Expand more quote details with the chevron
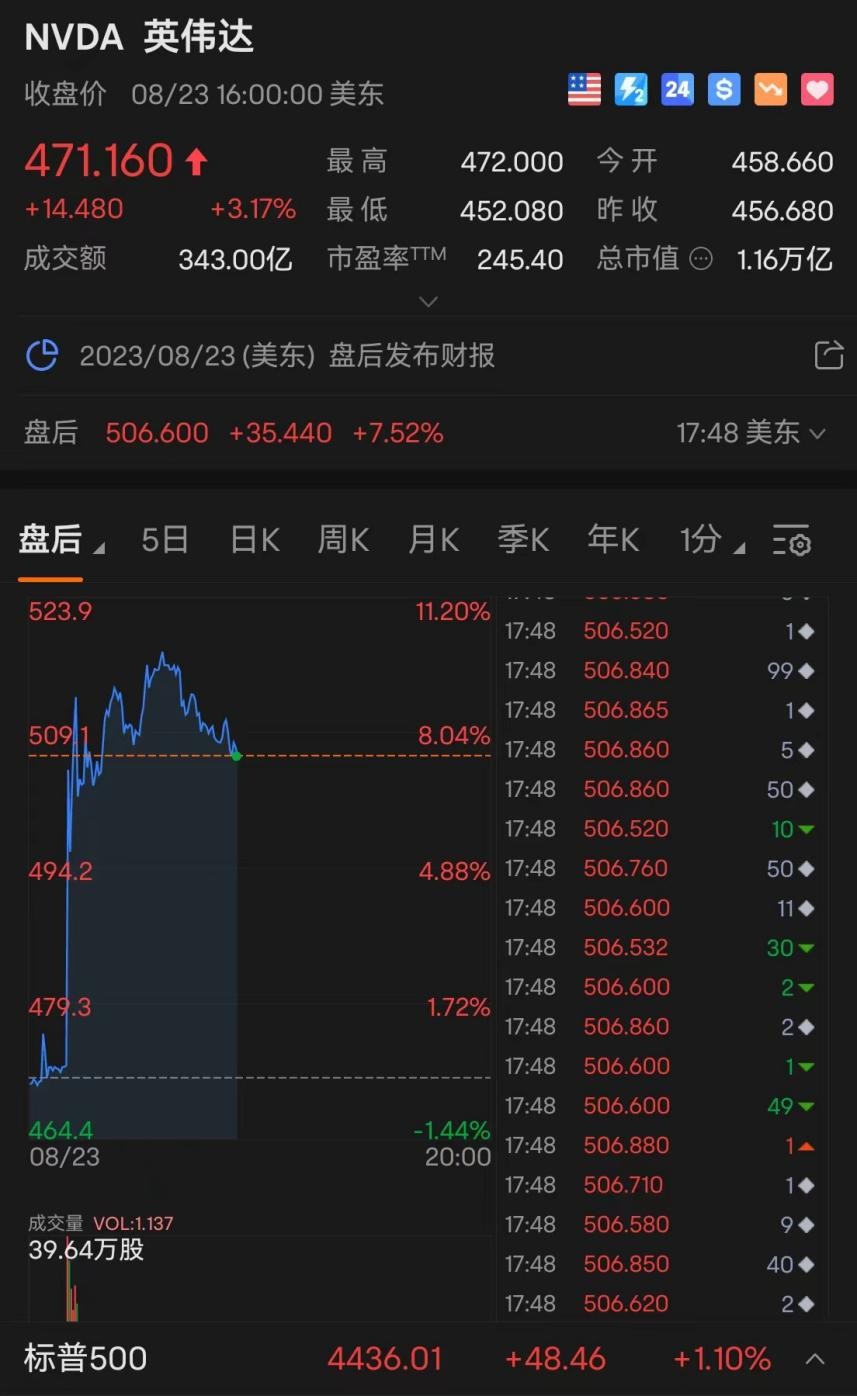857x1396 pixels. [428, 301]
